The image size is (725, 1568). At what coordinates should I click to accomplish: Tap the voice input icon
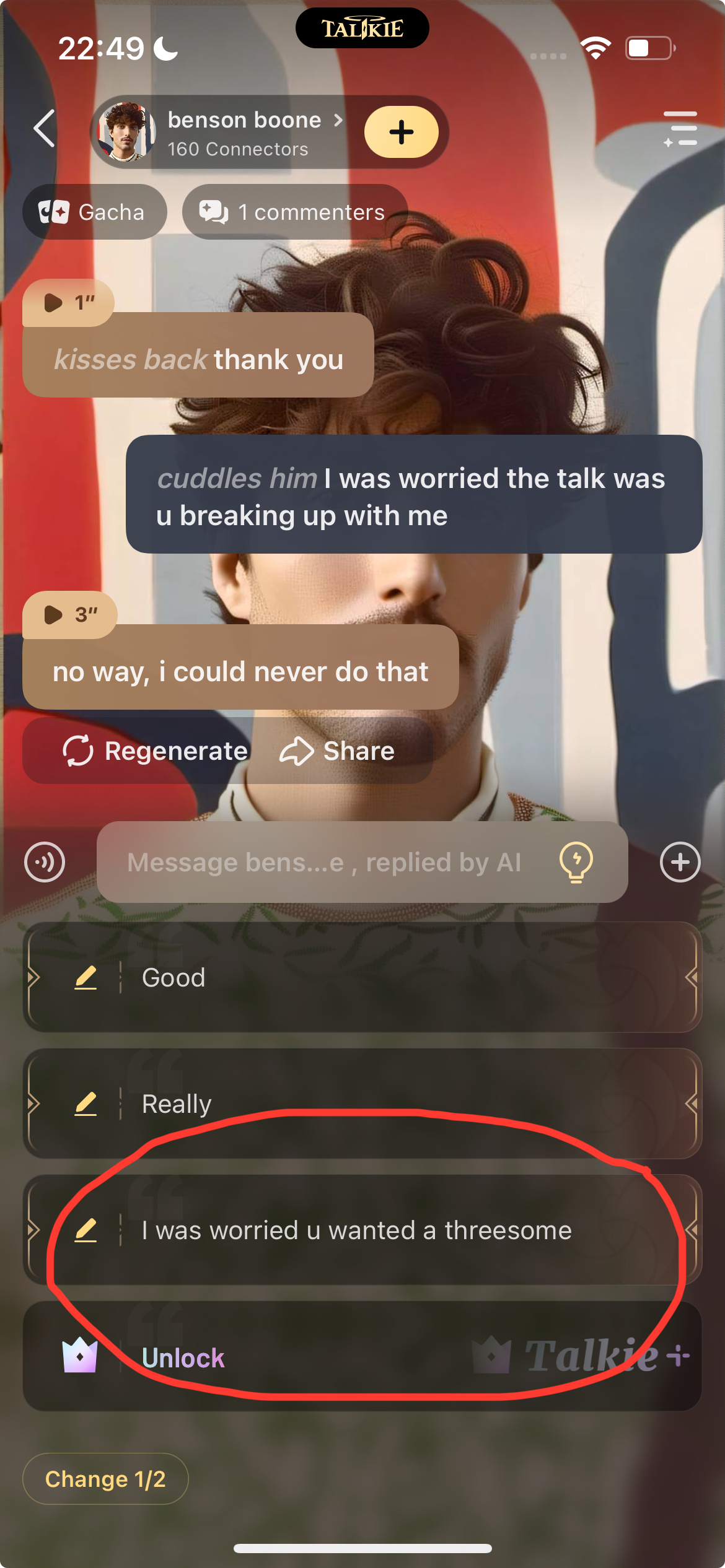[45, 862]
